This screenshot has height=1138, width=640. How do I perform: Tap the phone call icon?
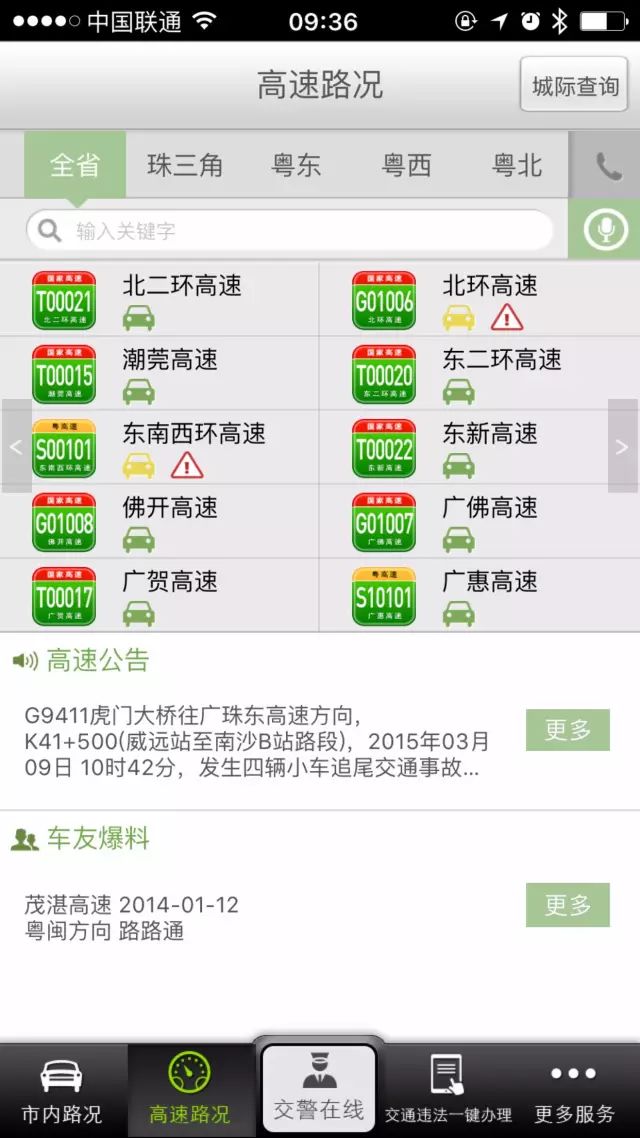(x=604, y=165)
